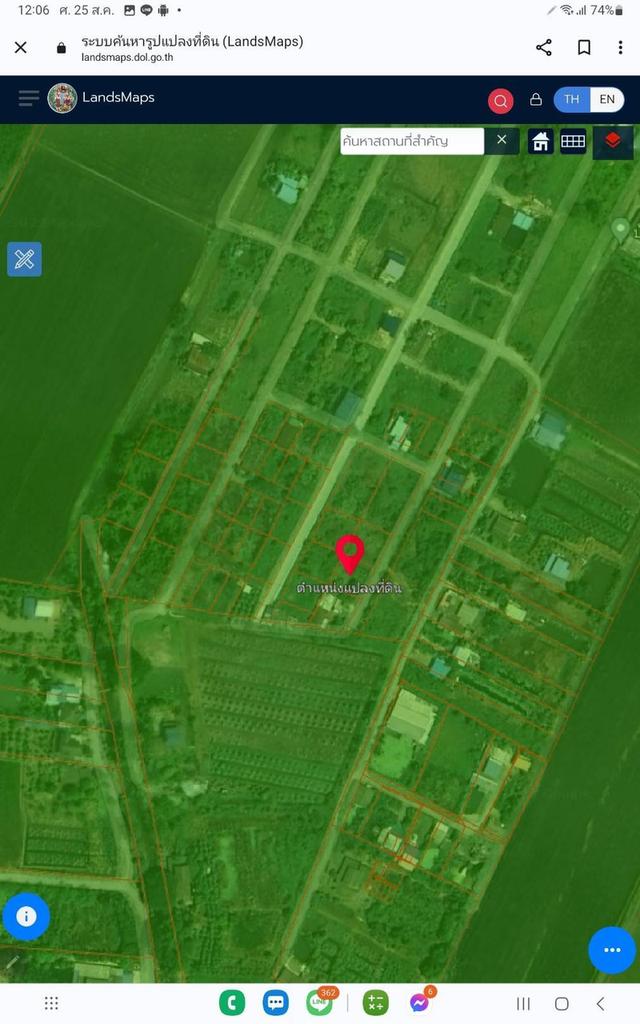
Task: Bookmark this page in the browser
Action: (x=584, y=47)
